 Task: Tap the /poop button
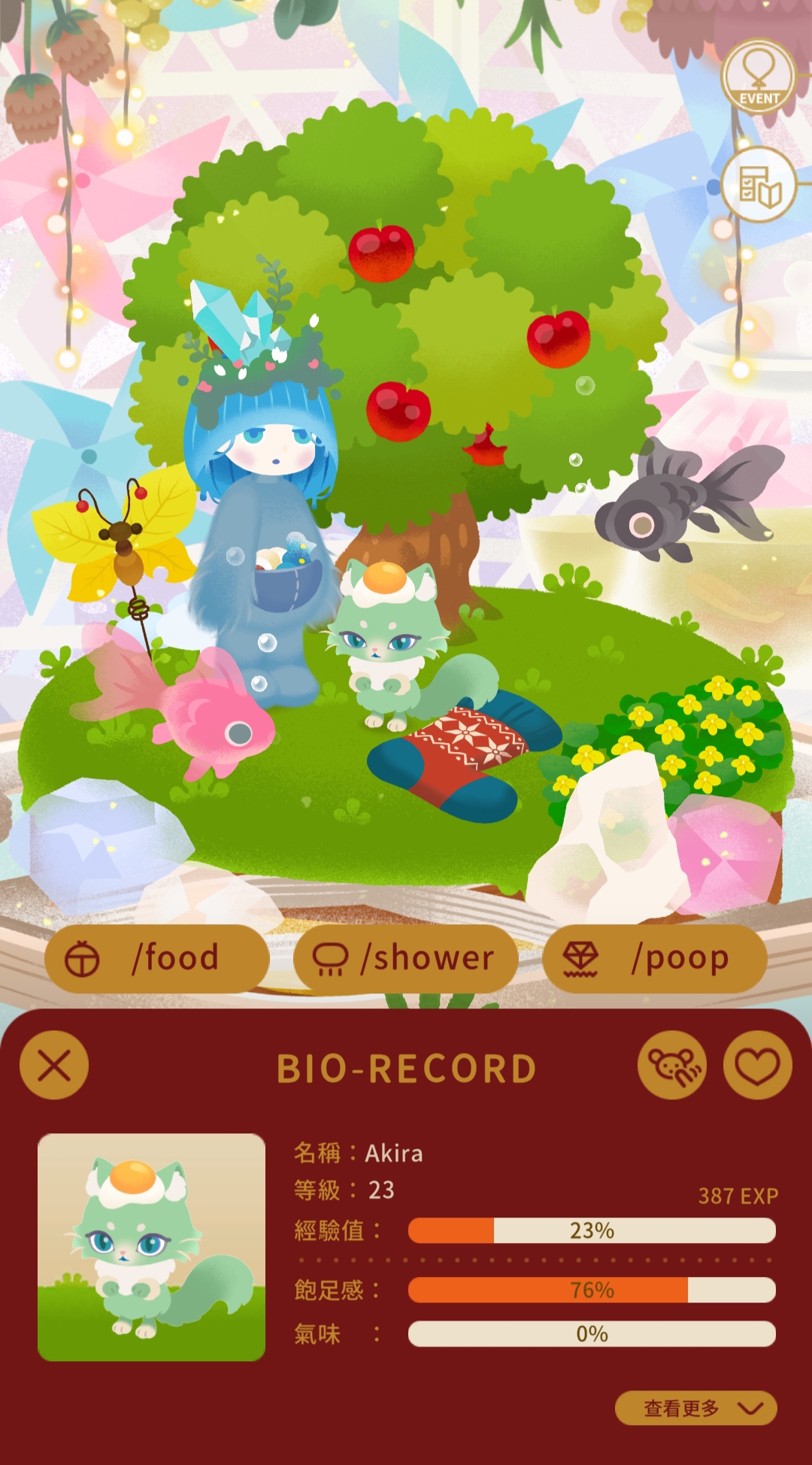click(654, 959)
